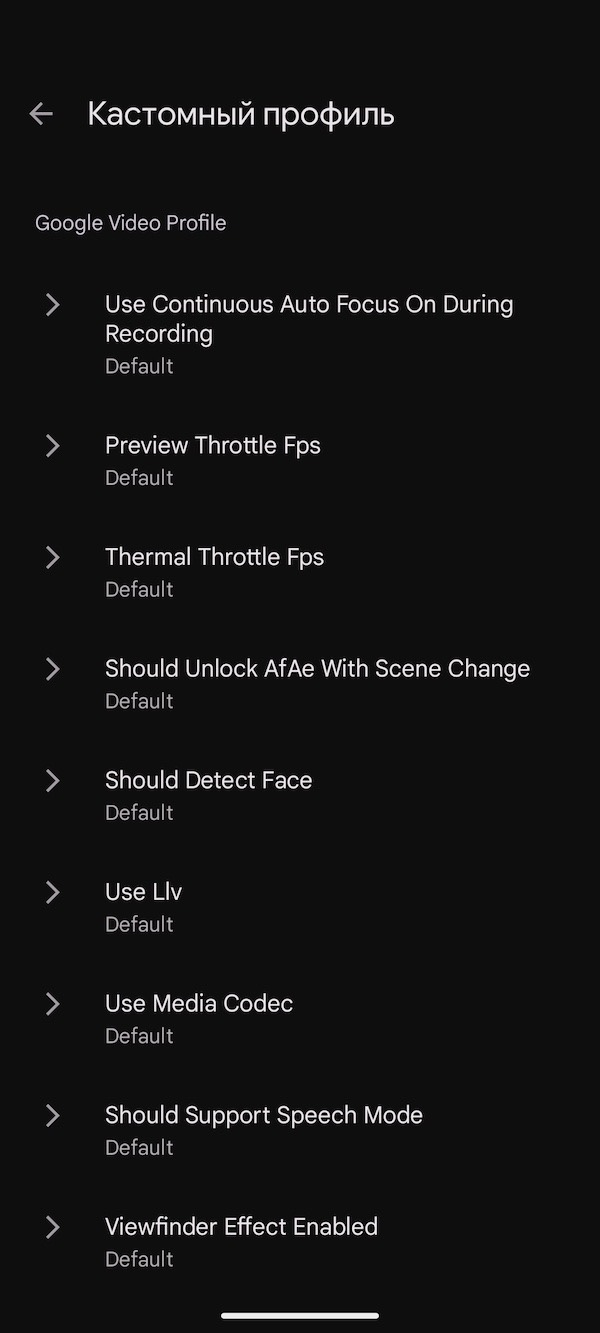Select the Thermal Throttle Fps row
Screen dimensions: 600x1333
click(x=214, y=571)
